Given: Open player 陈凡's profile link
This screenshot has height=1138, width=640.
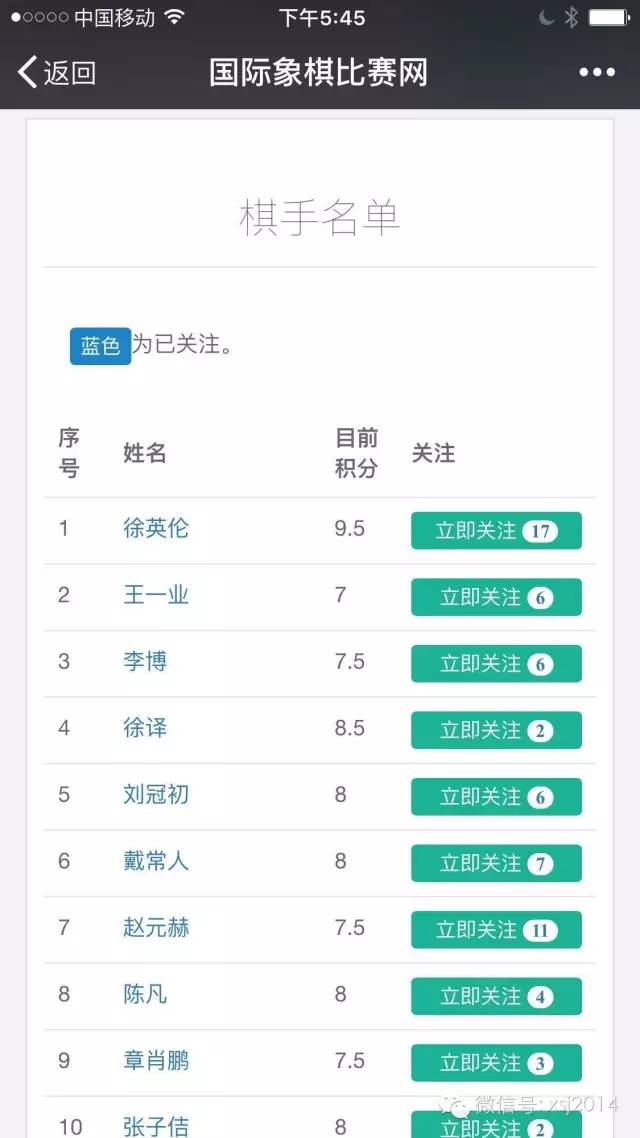Looking at the screenshot, I should (x=145, y=994).
